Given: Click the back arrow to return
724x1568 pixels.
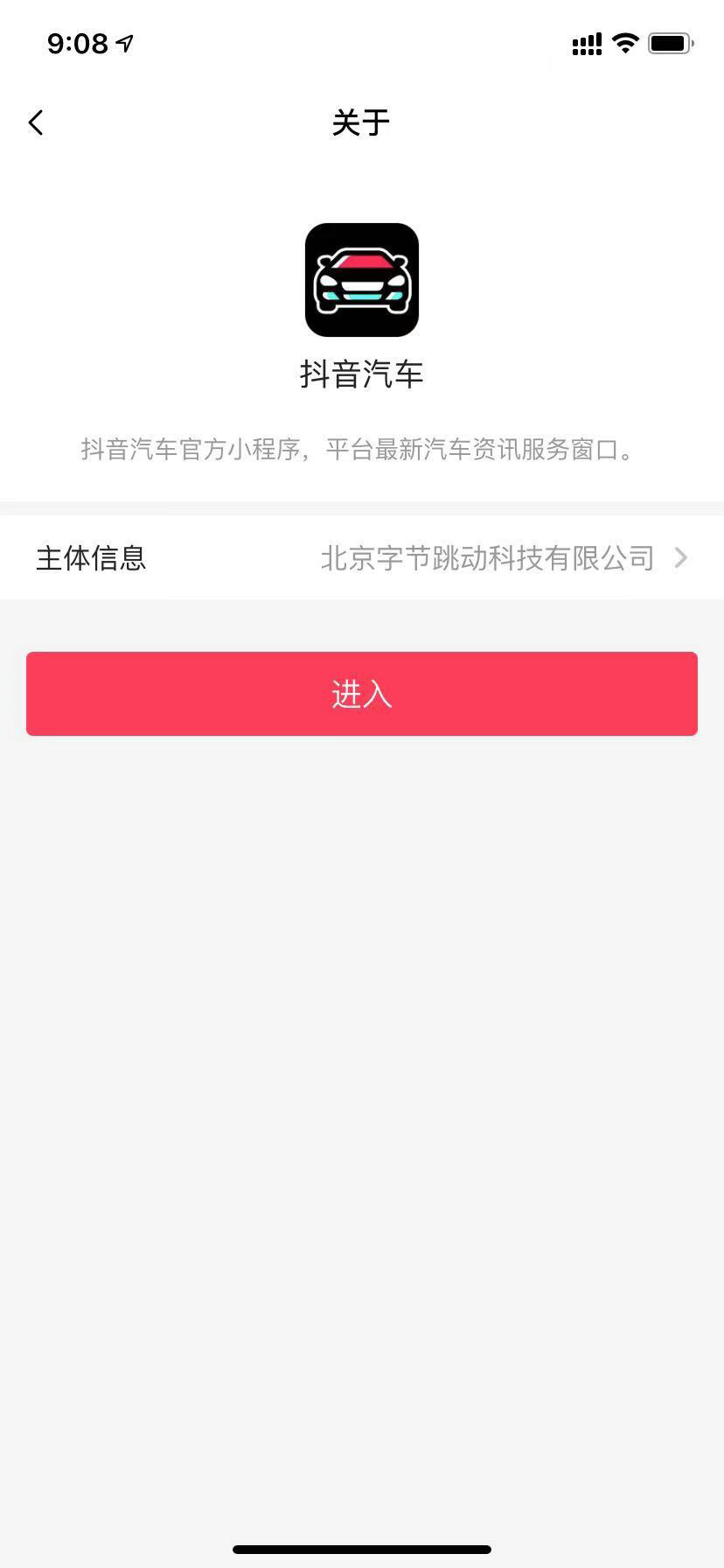Looking at the screenshot, I should [x=36, y=122].
